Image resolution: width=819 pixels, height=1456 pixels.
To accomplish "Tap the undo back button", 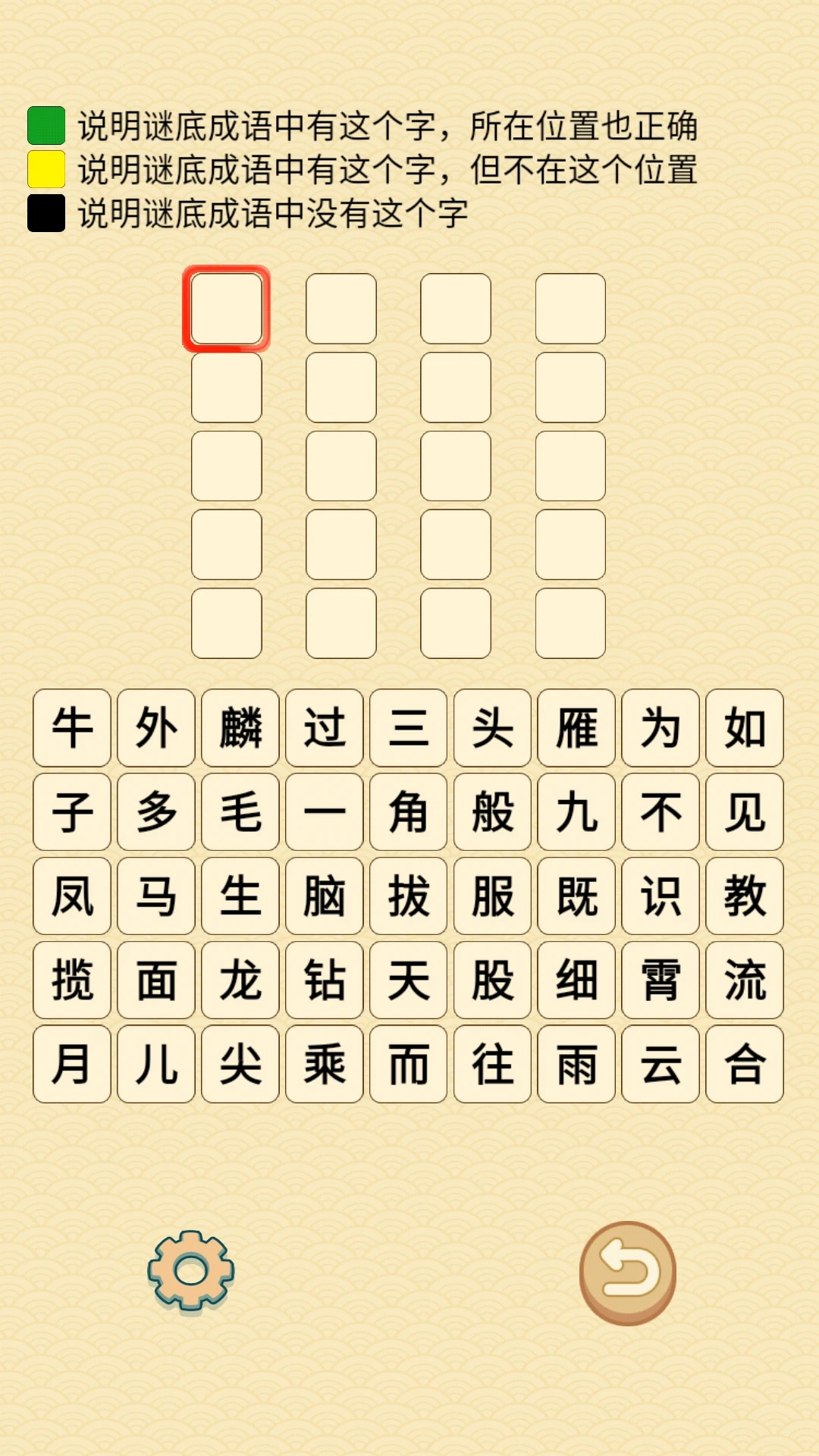I will point(627,1273).
